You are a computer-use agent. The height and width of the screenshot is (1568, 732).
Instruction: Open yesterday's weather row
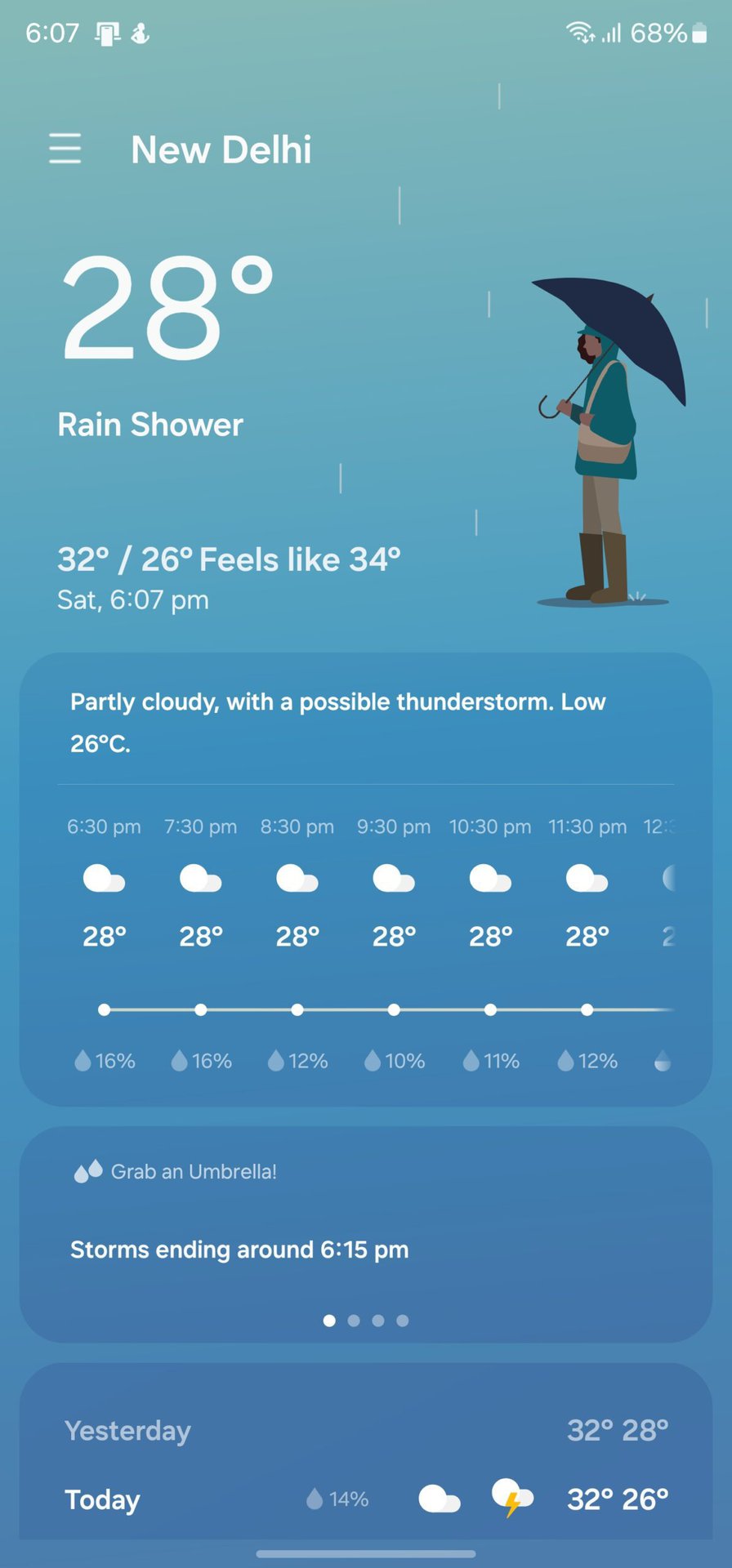[365, 1430]
